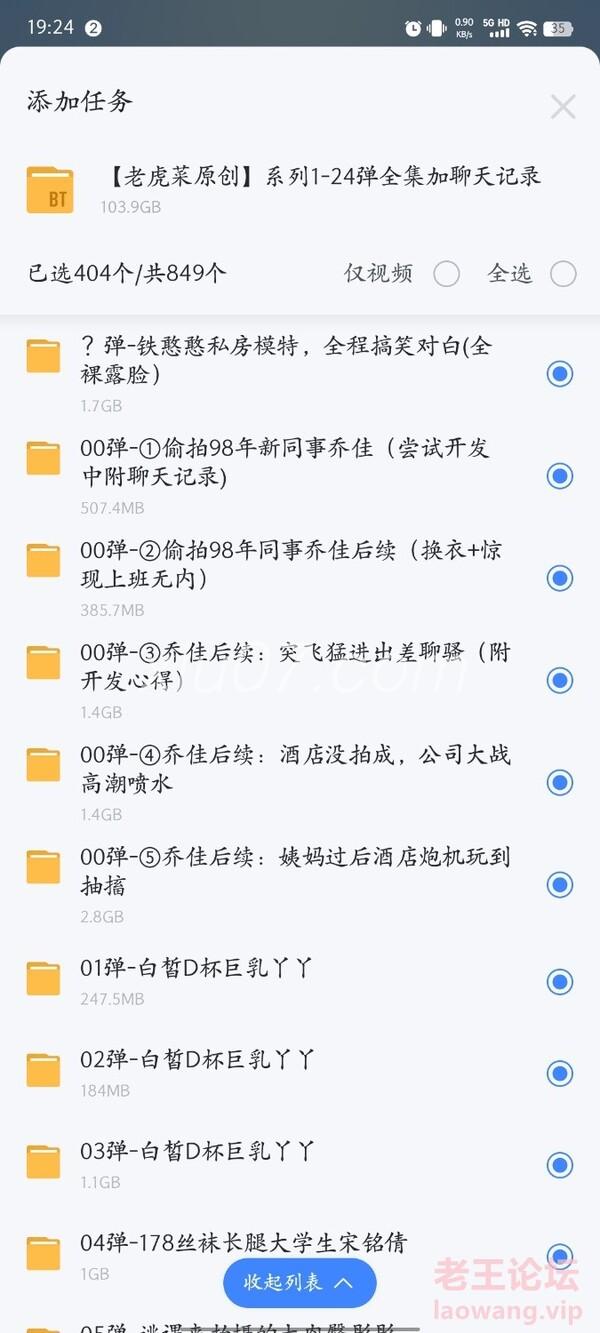
Task: Deselect the 00弹-④ folder
Action: [560, 782]
